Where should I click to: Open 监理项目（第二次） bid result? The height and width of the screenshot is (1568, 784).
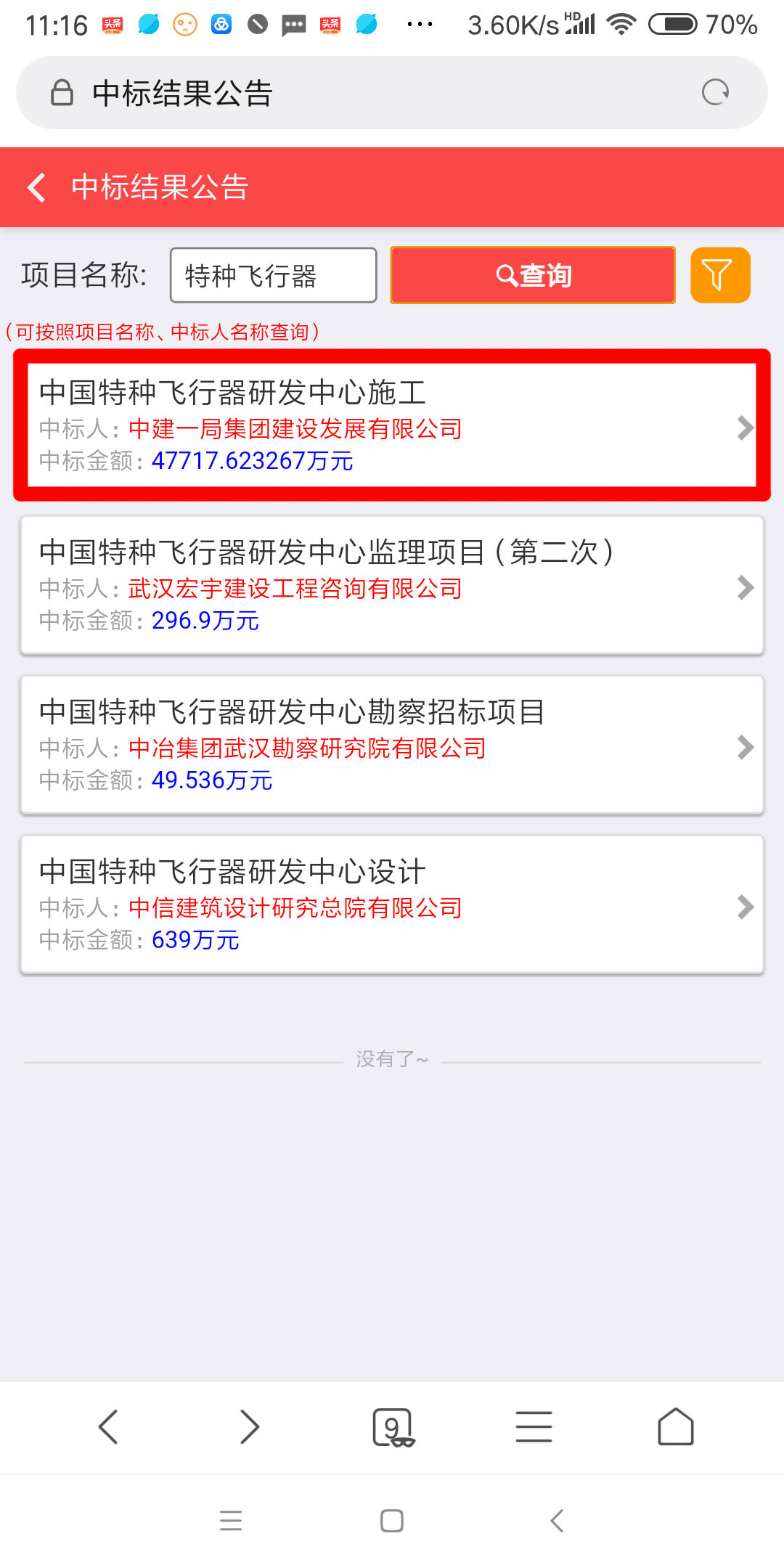[392, 585]
